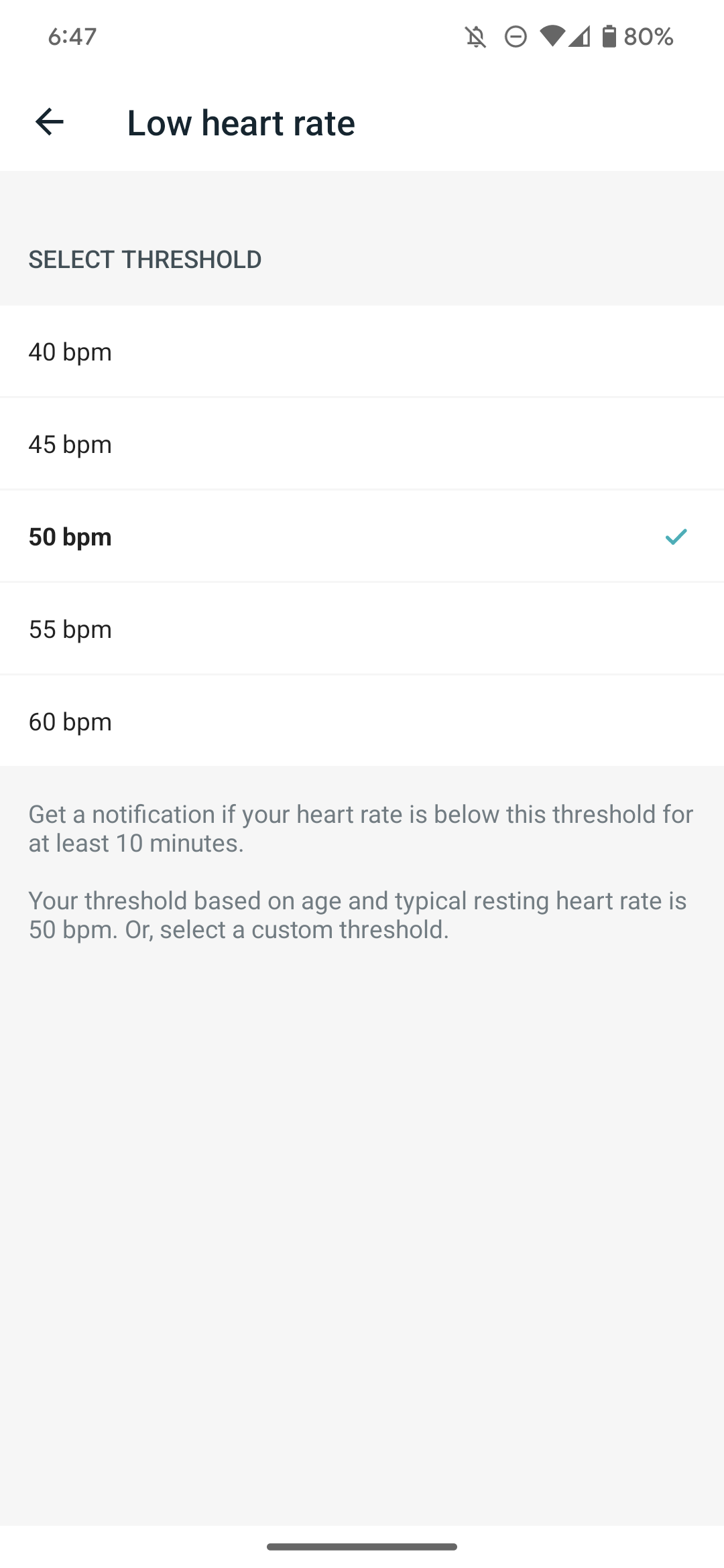Pick the 60 bpm threshold
This screenshot has height=1568, width=724.
click(362, 722)
